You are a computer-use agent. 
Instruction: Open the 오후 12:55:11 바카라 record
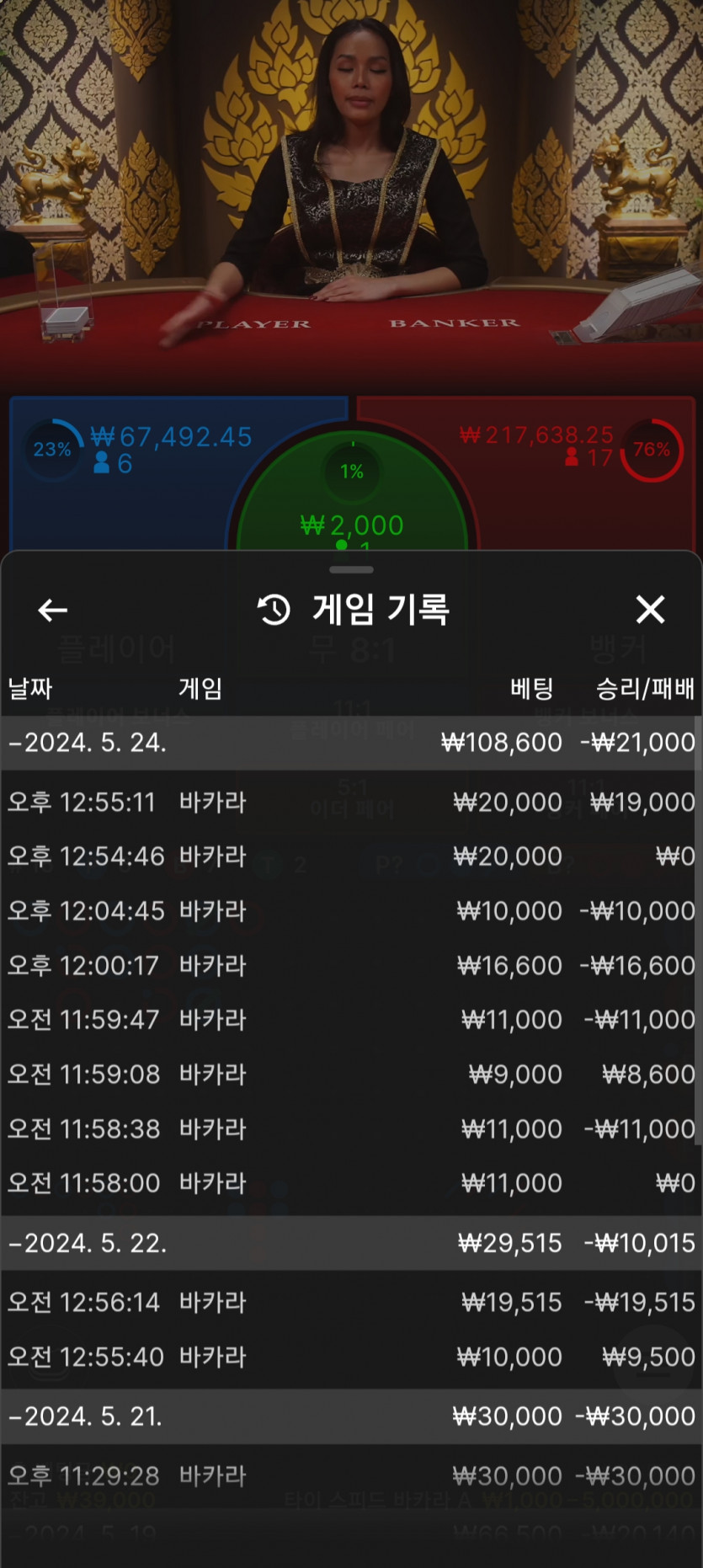point(351,802)
